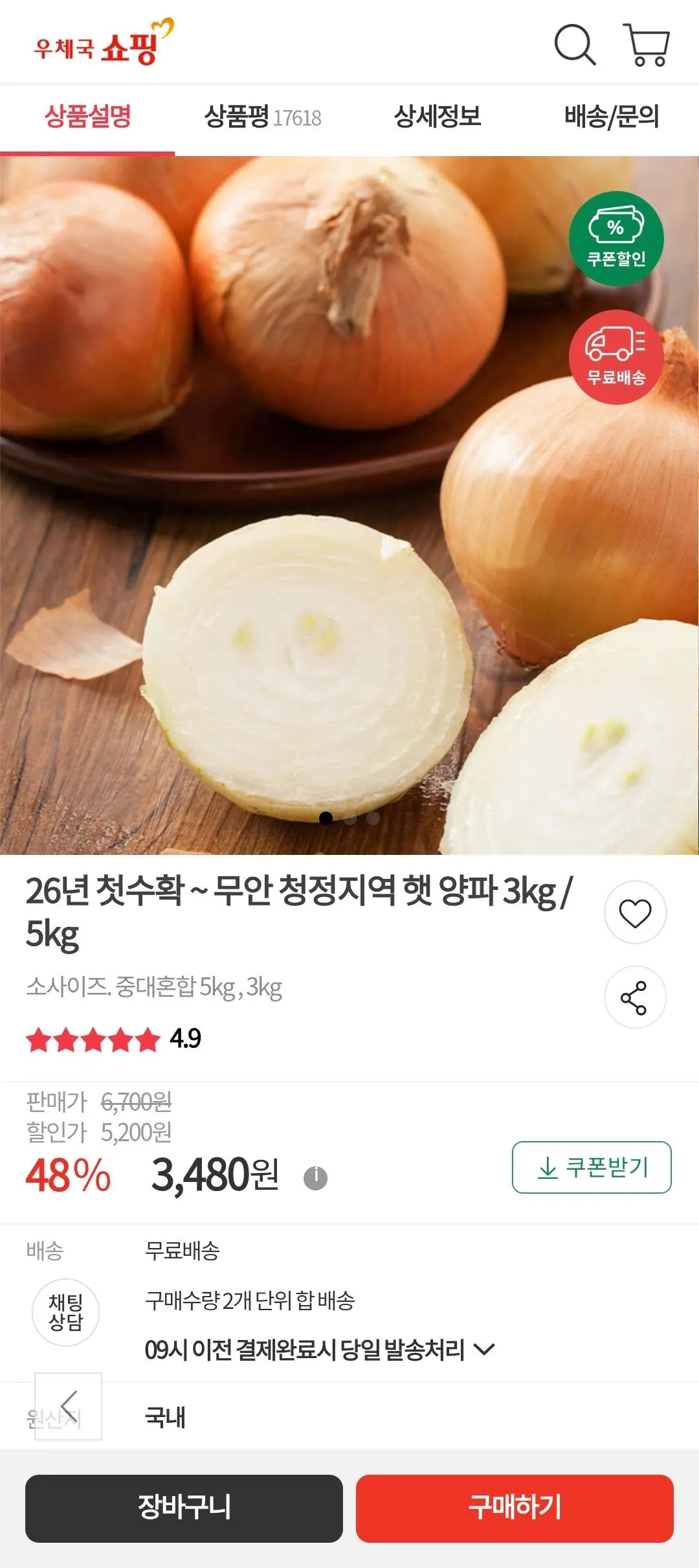
Task: Tap the onion product image
Action: pyautogui.click(x=349, y=505)
